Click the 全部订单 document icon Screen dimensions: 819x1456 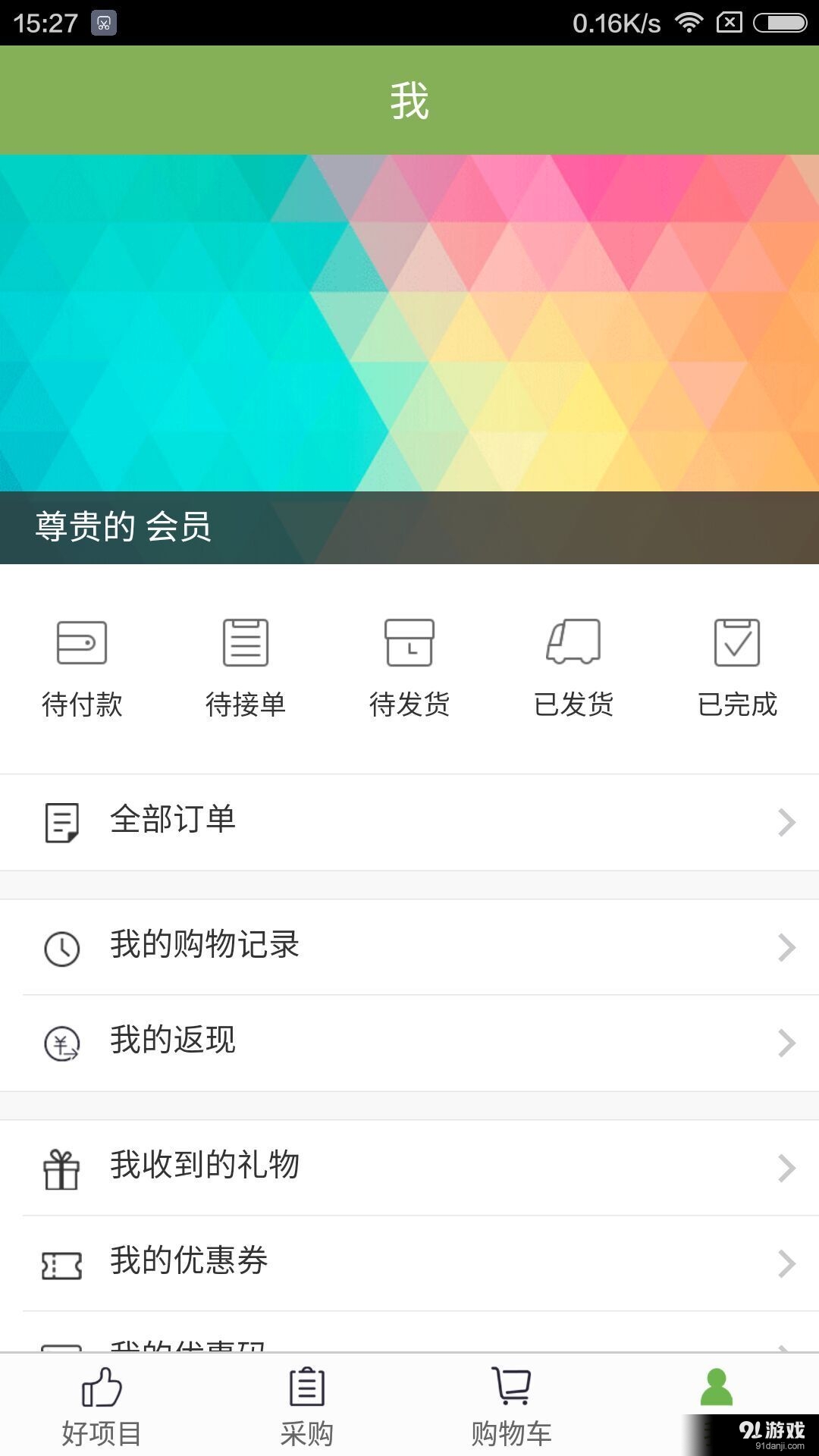(62, 821)
